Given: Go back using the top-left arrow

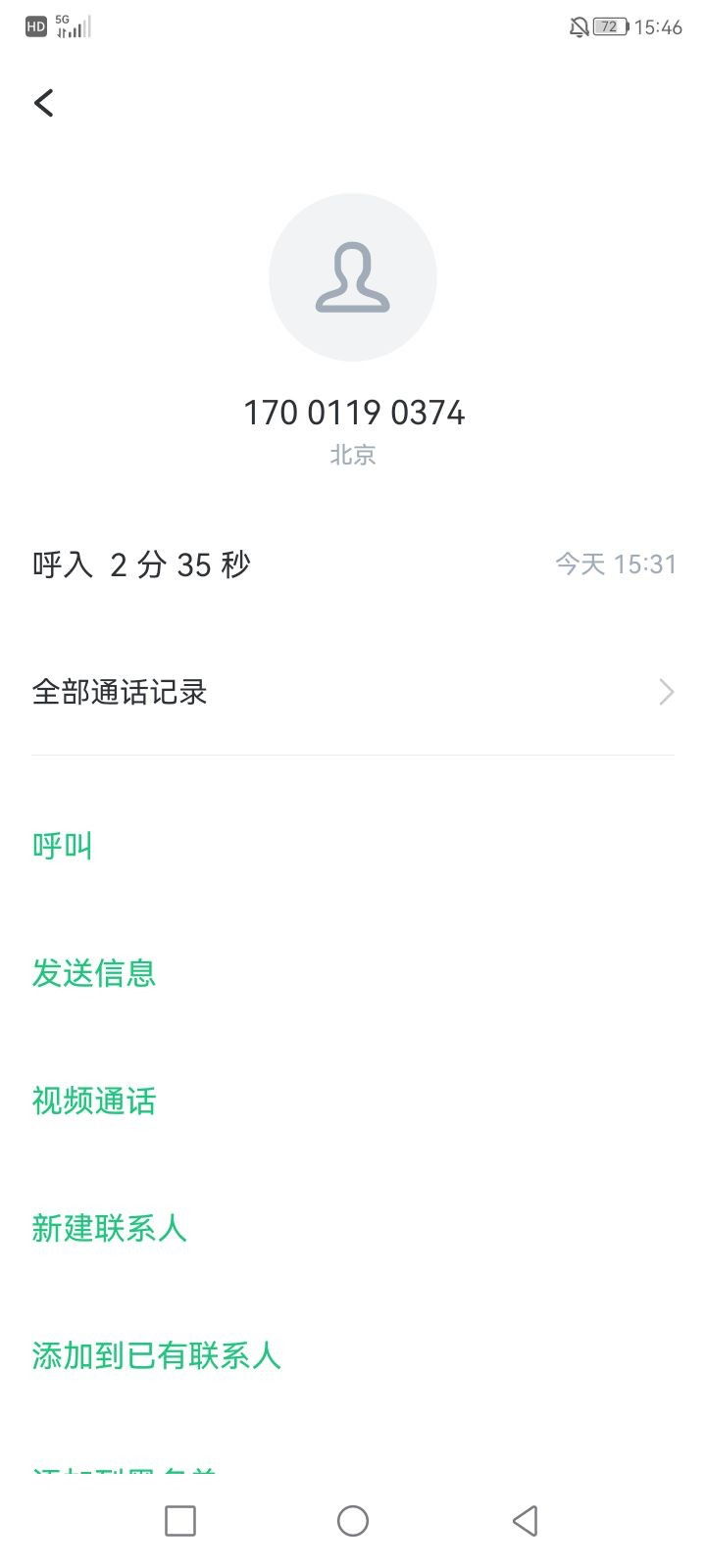Looking at the screenshot, I should point(44,103).
